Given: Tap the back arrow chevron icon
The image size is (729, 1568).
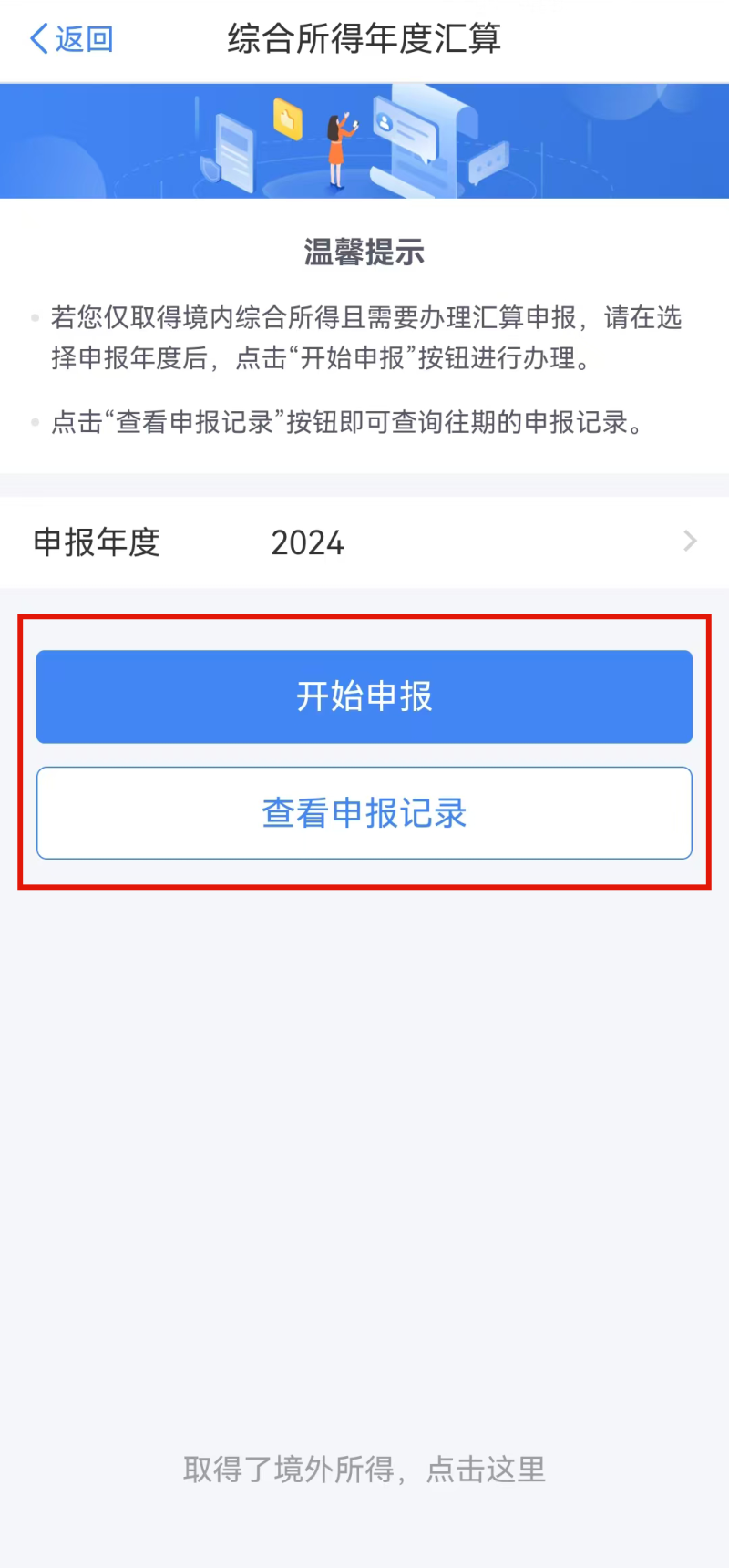Looking at the screenshot, I should tap(36, 38).
